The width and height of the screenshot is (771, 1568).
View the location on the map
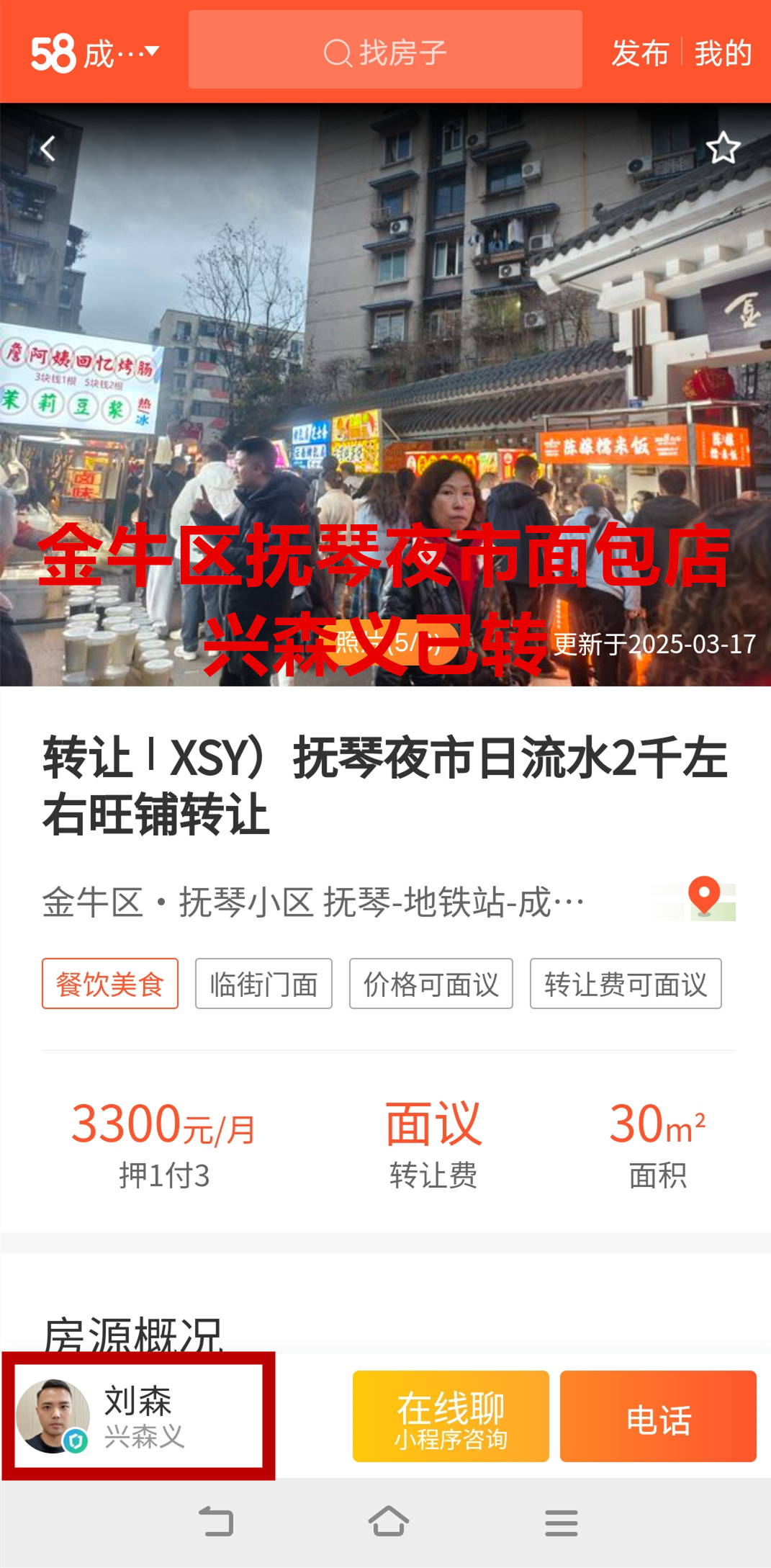pyautogui.click(x=704, y=900)
